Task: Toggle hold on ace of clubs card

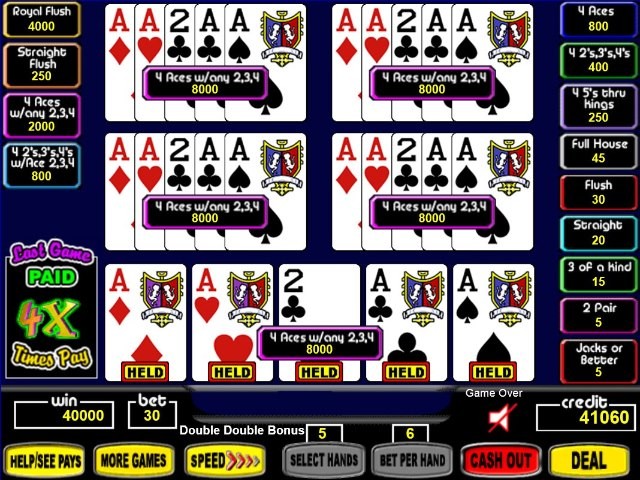Action: 406,310
